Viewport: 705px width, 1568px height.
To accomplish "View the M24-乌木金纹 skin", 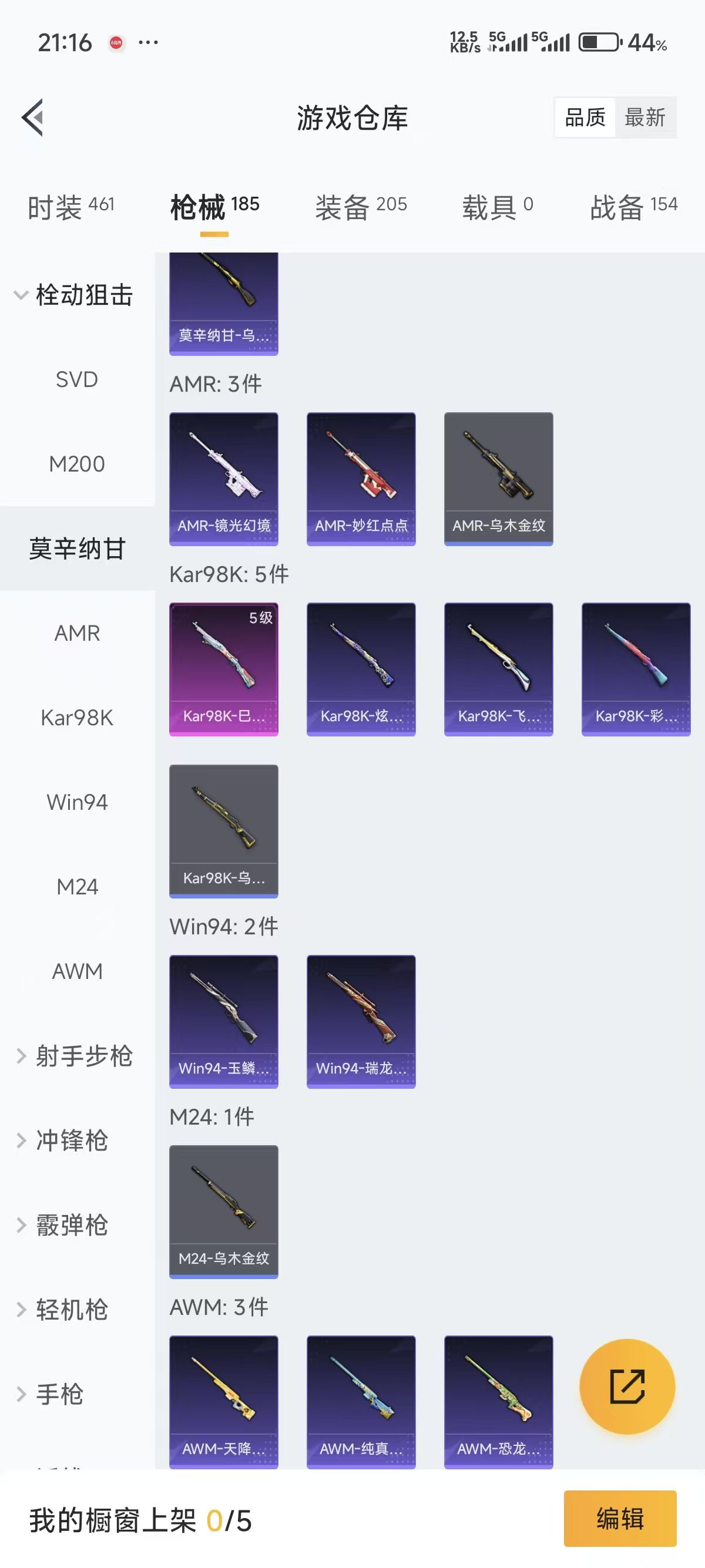I will point(223,1212).
